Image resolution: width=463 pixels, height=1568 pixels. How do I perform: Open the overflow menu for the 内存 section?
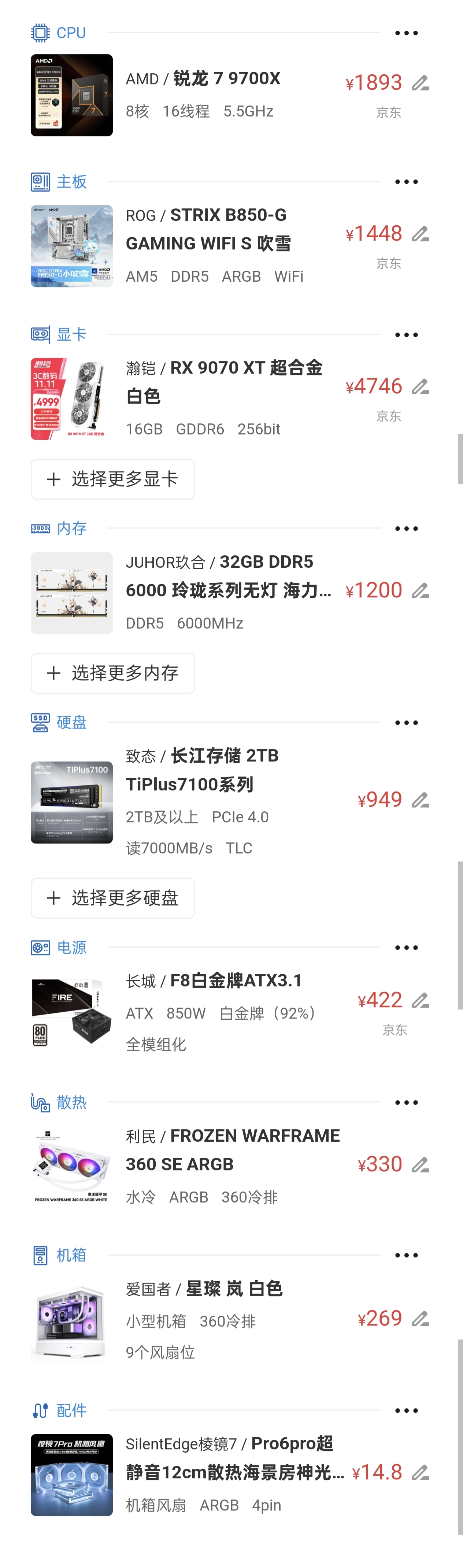tap(406, 529)
